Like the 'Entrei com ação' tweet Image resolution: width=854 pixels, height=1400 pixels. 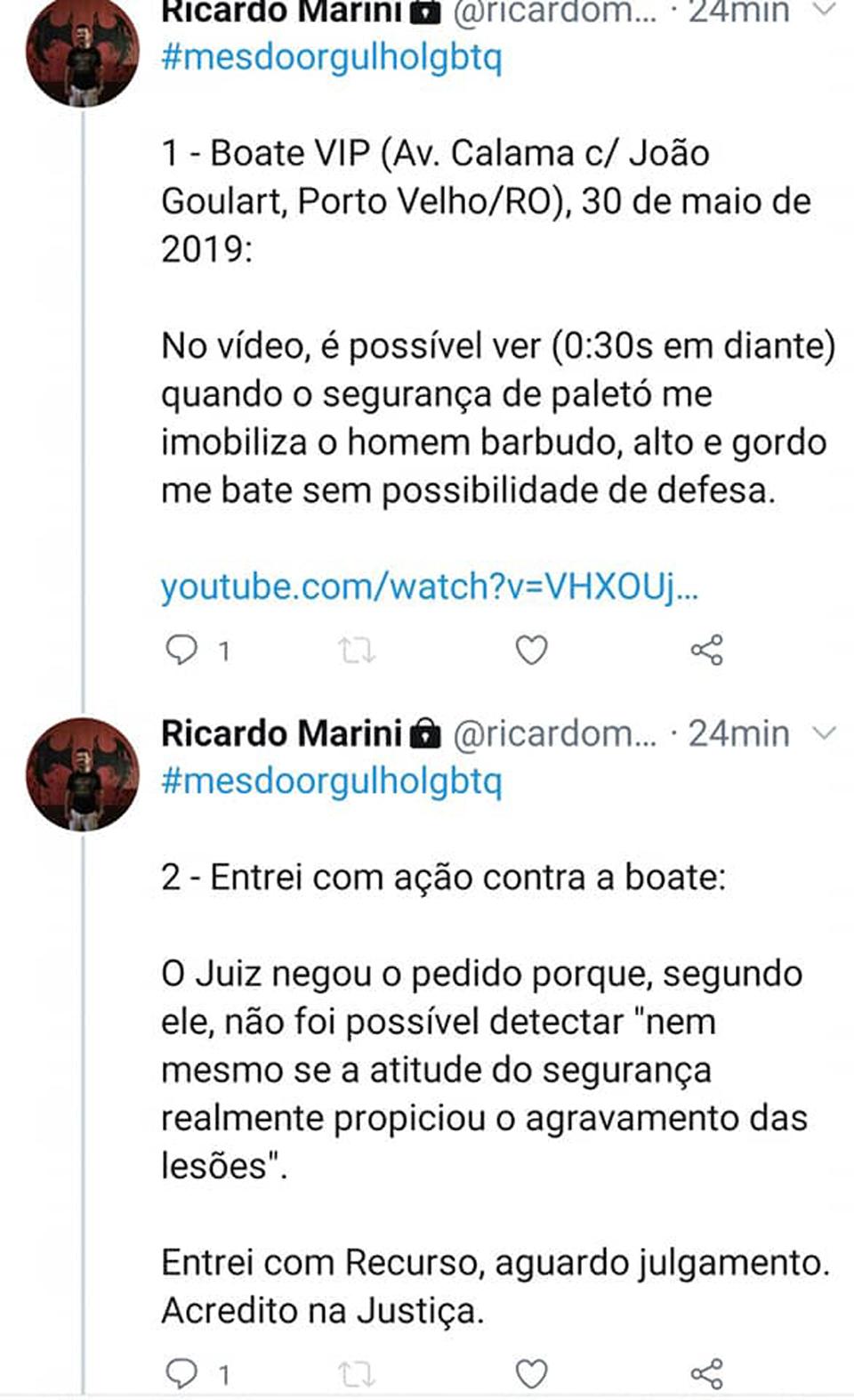(531, 1375)
